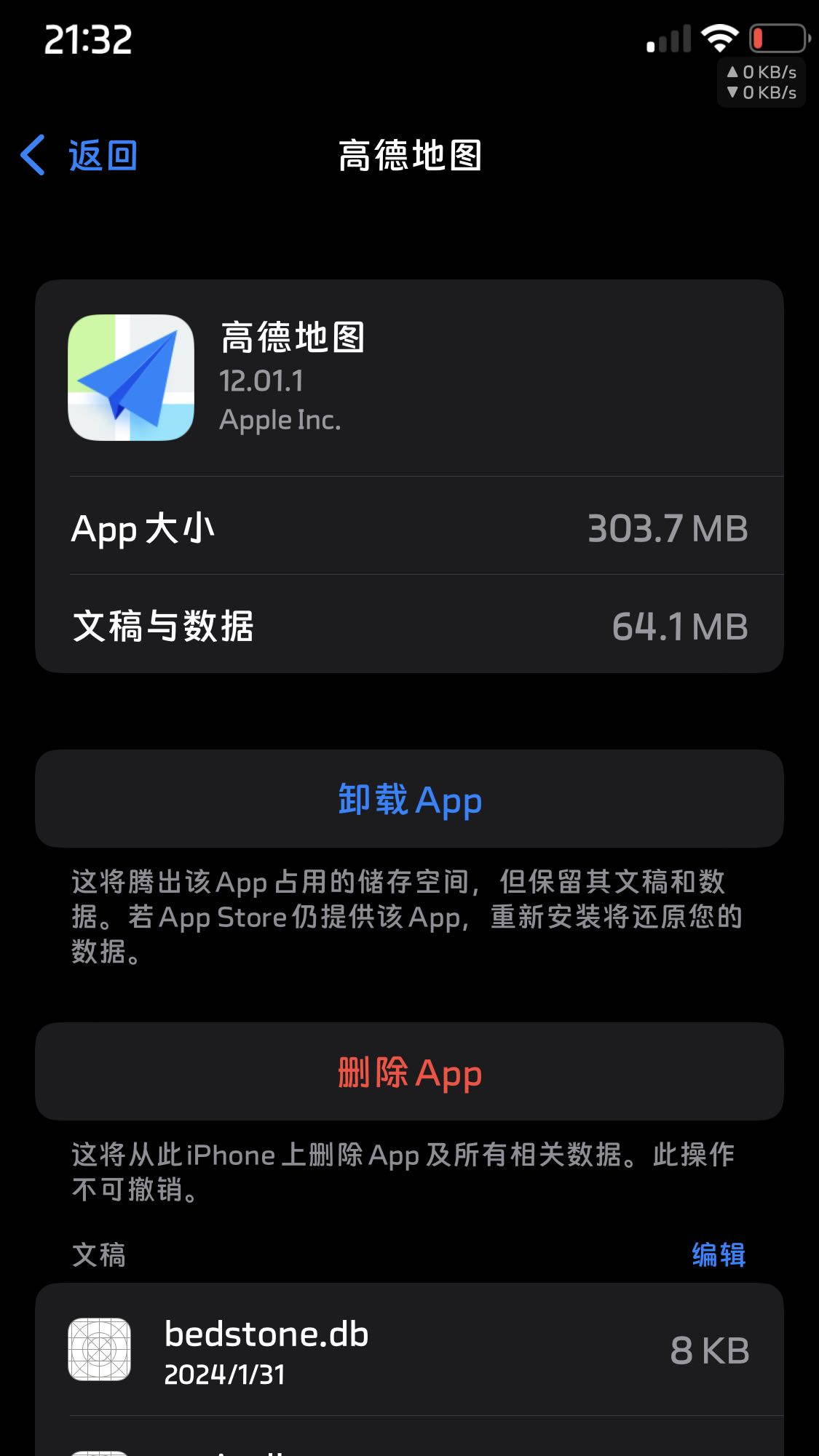Screen dimensions: 819x1456
Task: Tap 卸载 App to offload the app
Action: (409, 798)
